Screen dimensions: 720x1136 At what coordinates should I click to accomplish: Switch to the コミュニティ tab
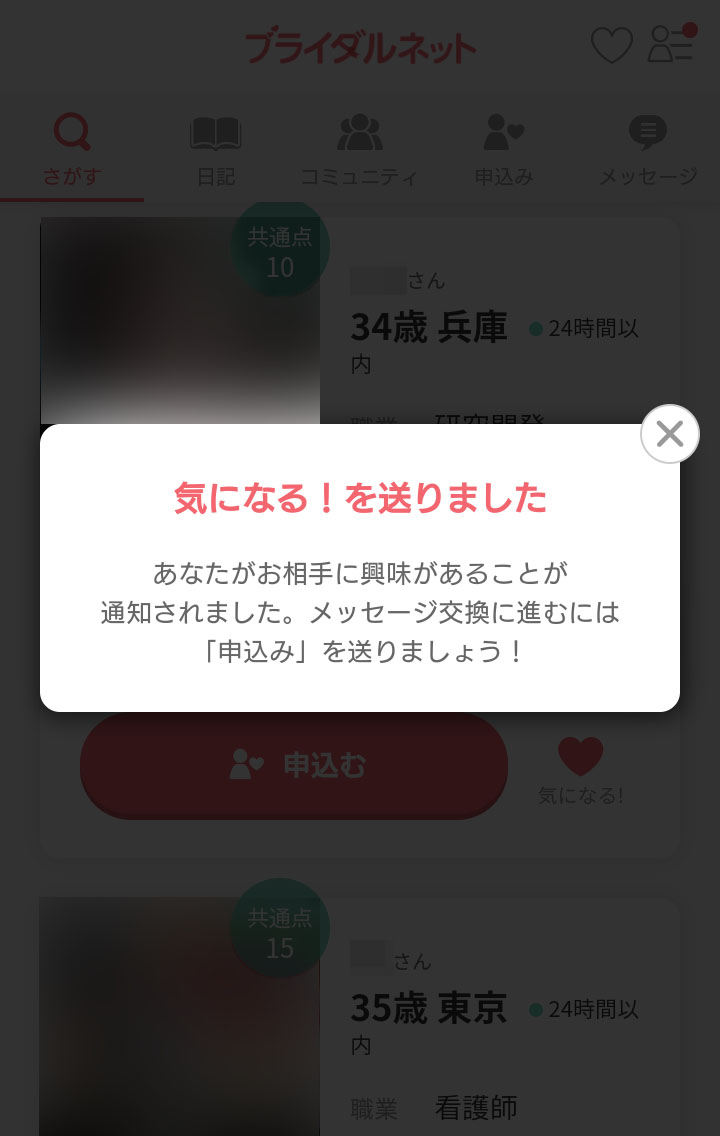coord(359,150)
